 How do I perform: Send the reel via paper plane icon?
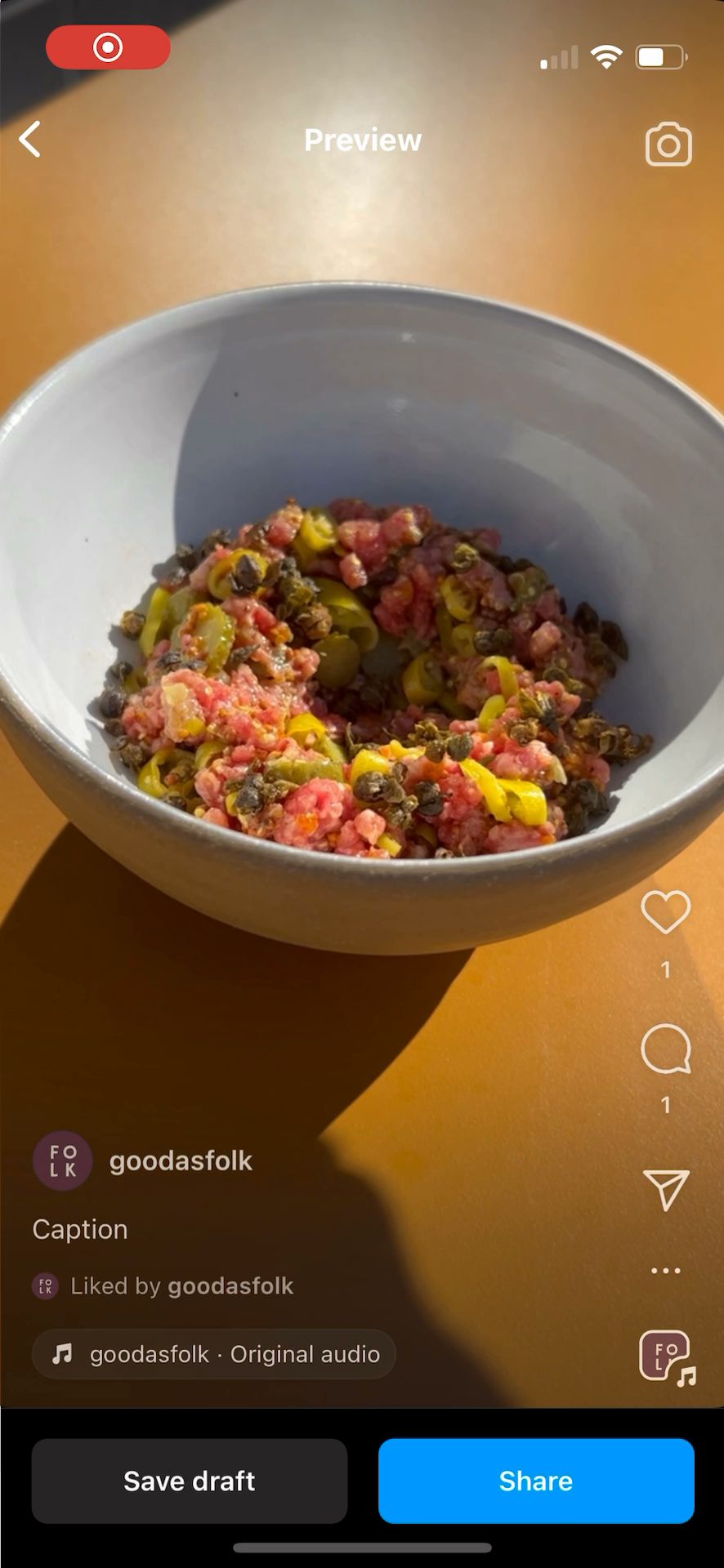pyautogui.click(x=665, y=1189)
